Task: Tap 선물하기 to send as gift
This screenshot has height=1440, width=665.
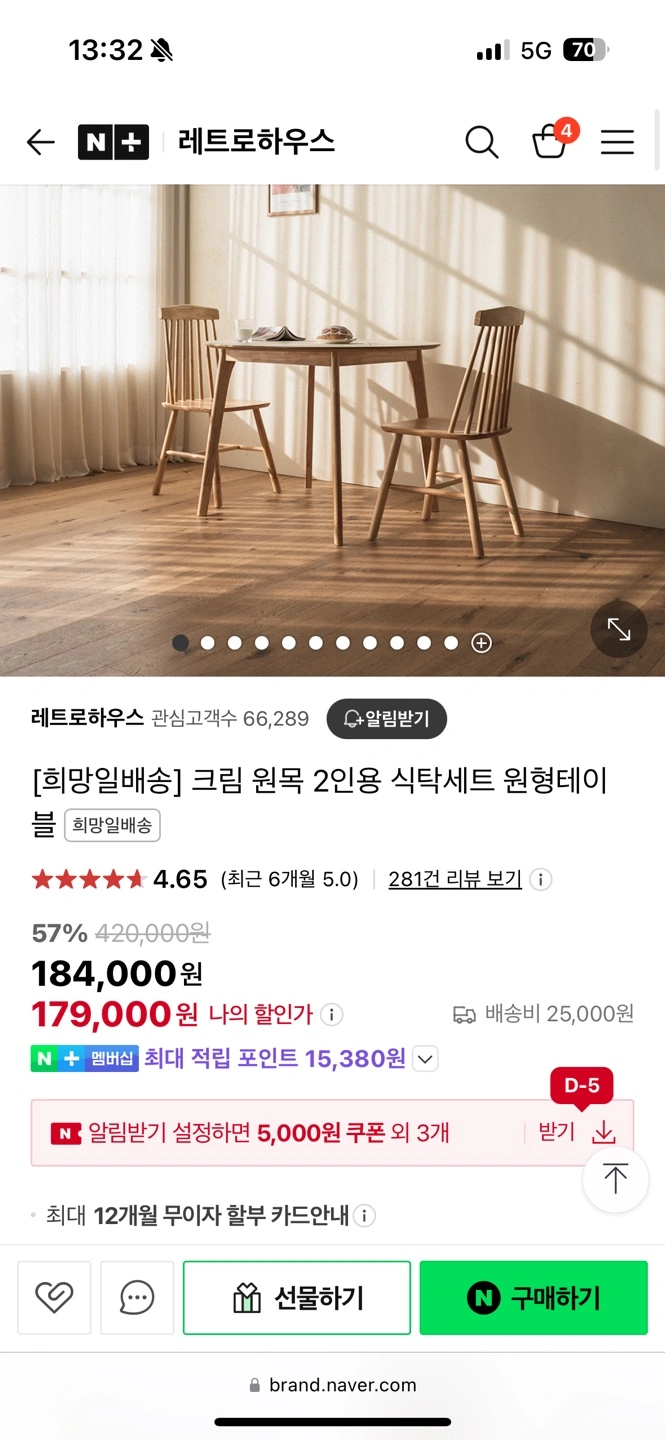Action: pyautogui.click(x=297, y=1298)
